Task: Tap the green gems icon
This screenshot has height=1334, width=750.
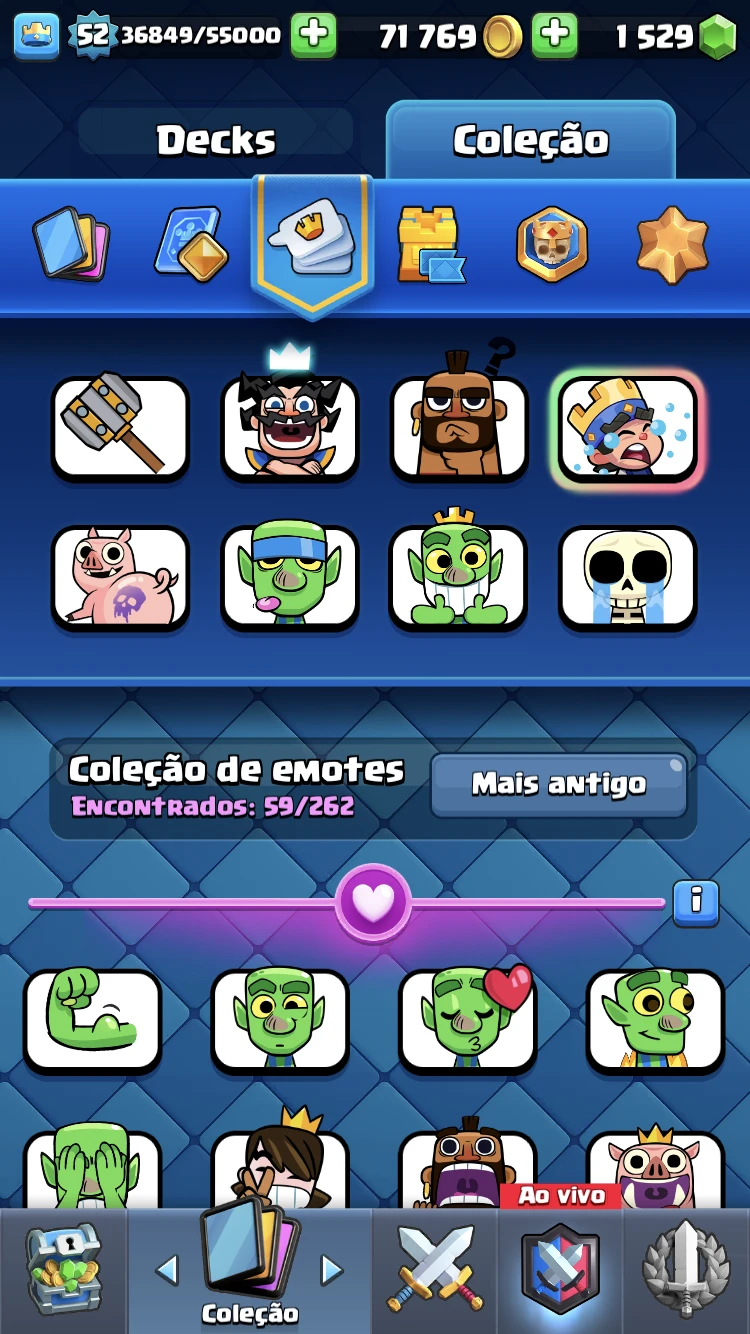Action: (x=716, y=37)
